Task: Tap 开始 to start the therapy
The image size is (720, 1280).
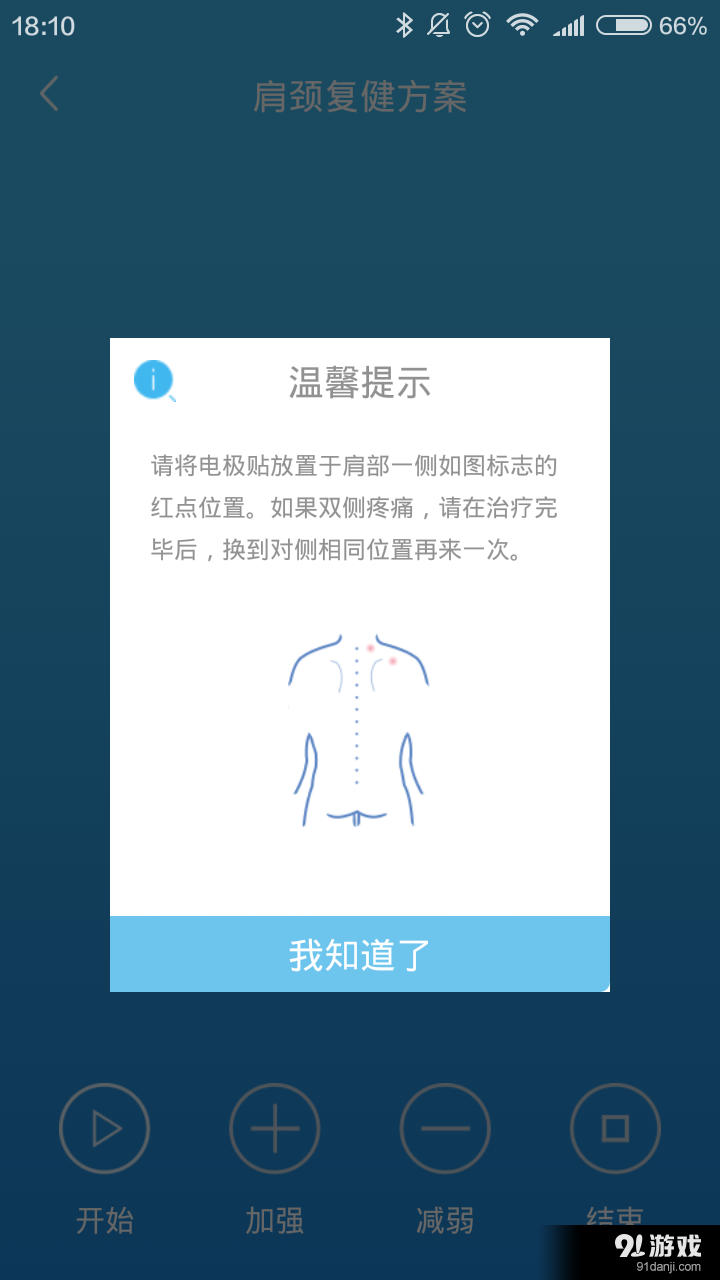Action: (105, 1129)
